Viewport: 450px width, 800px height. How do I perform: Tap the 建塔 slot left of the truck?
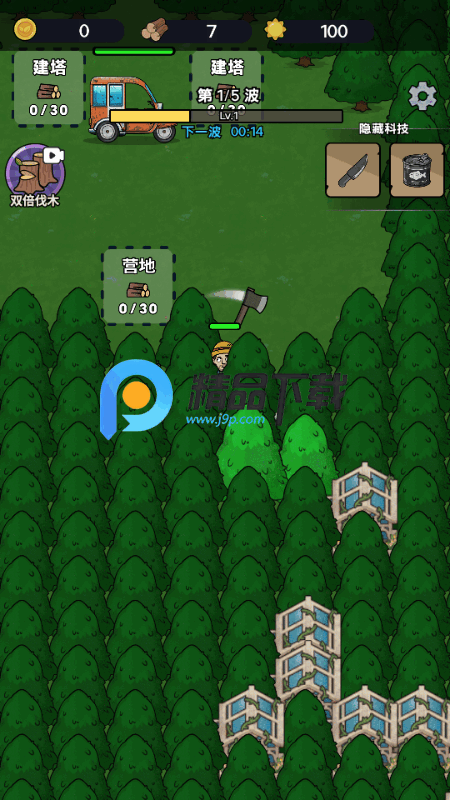pyautogui.click(x=49, y=88)
